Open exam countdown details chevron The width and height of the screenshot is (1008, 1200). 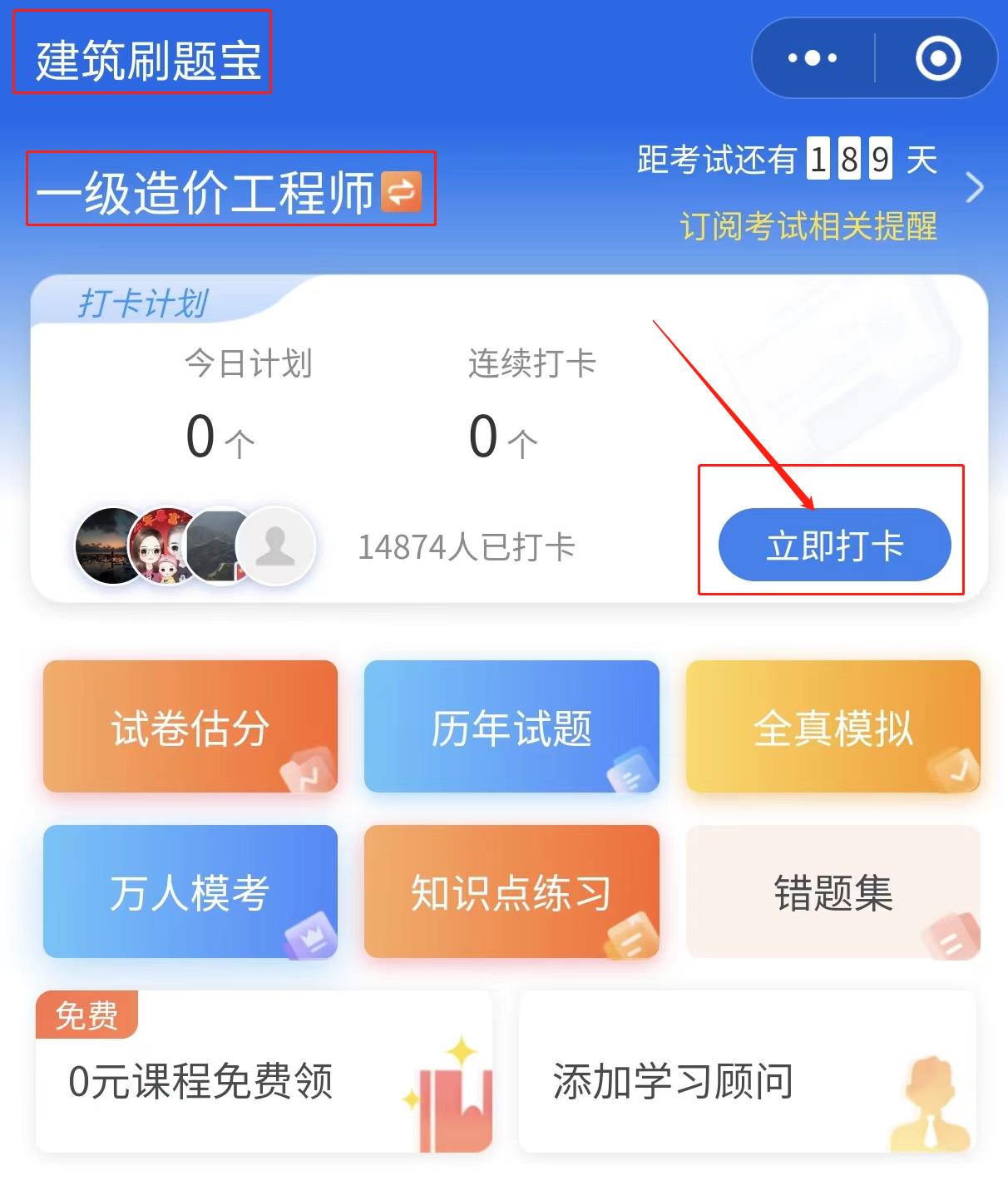[x=975, y=188]
